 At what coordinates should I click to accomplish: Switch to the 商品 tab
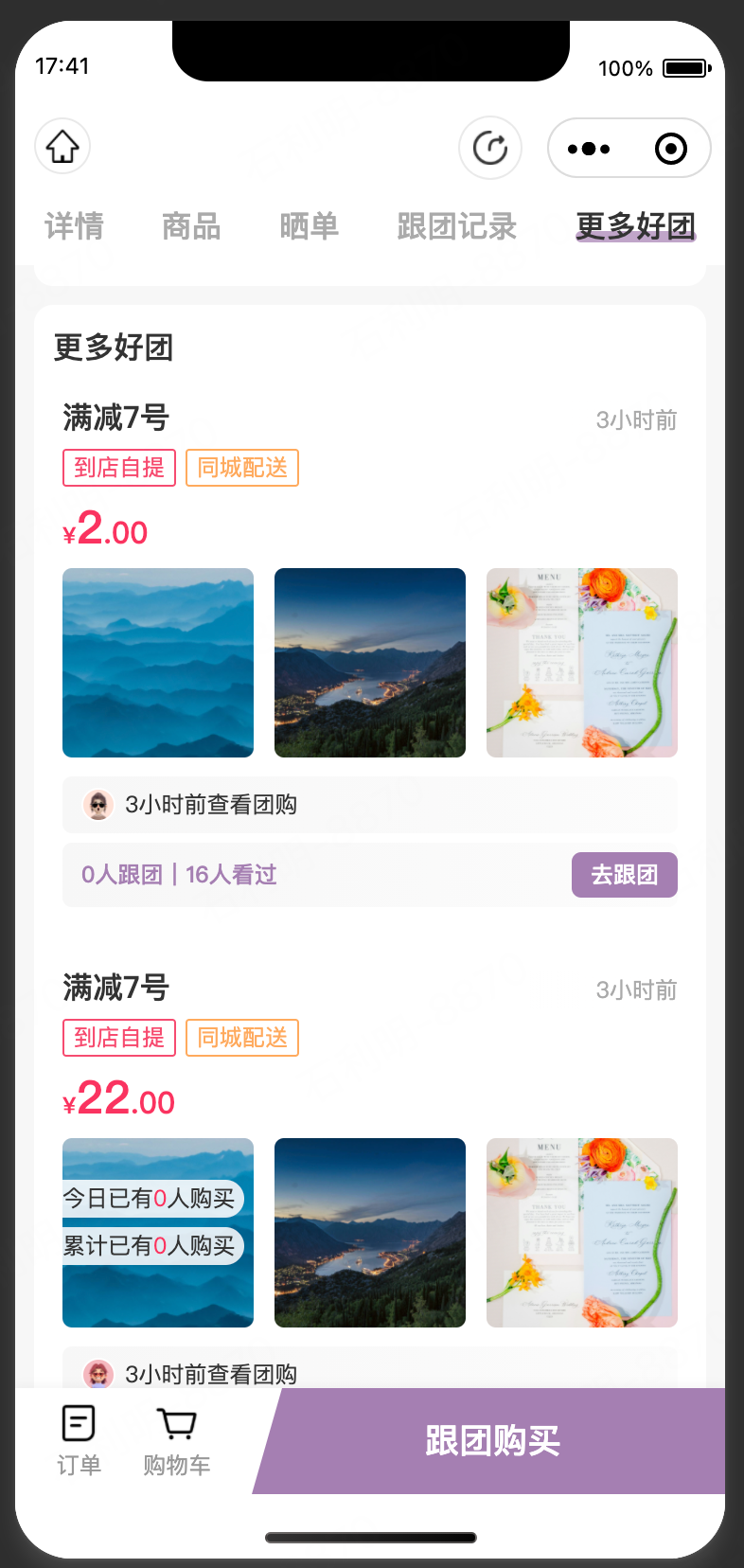point(191,226)
